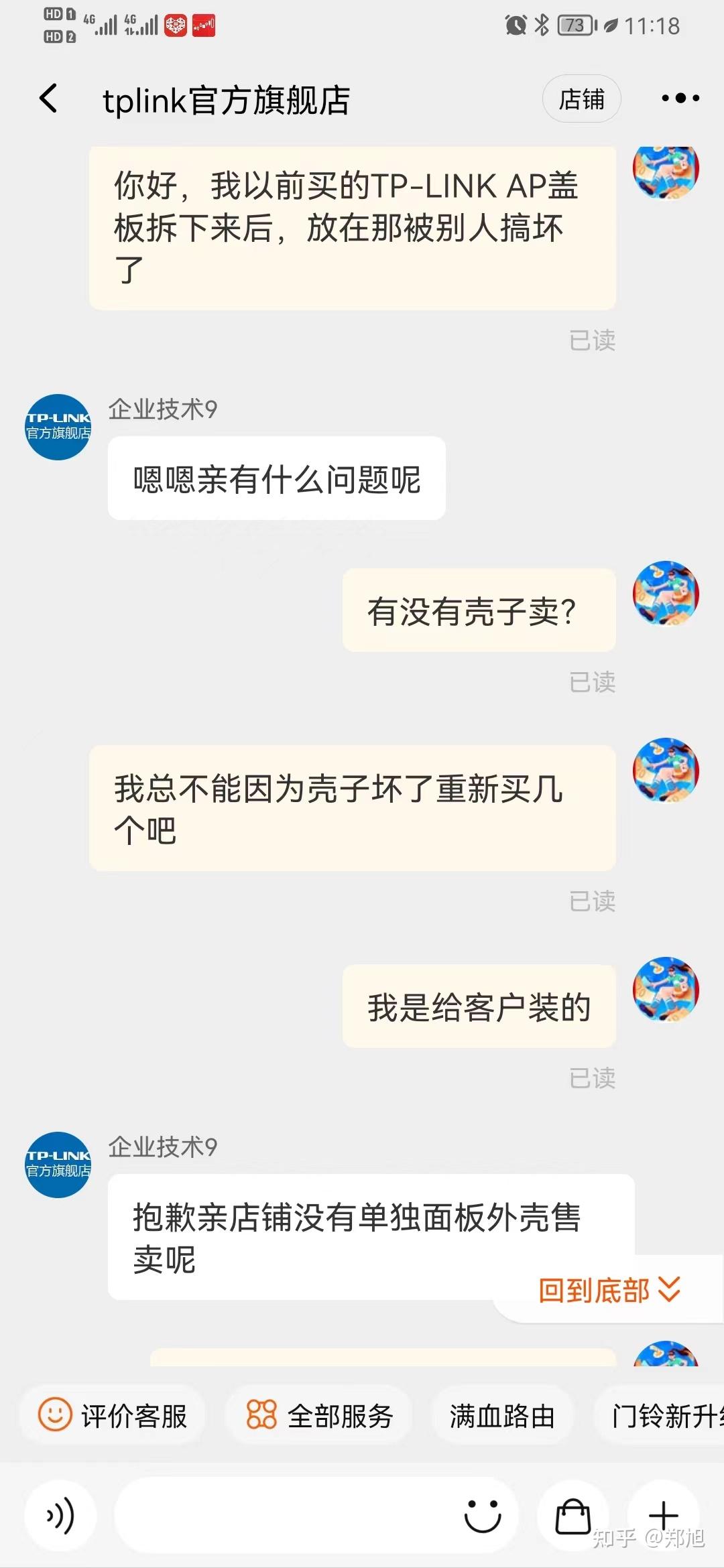The image size is (724, 1568).
Task: Open the plus attachments menu
Action: (x=664, y=1516)
